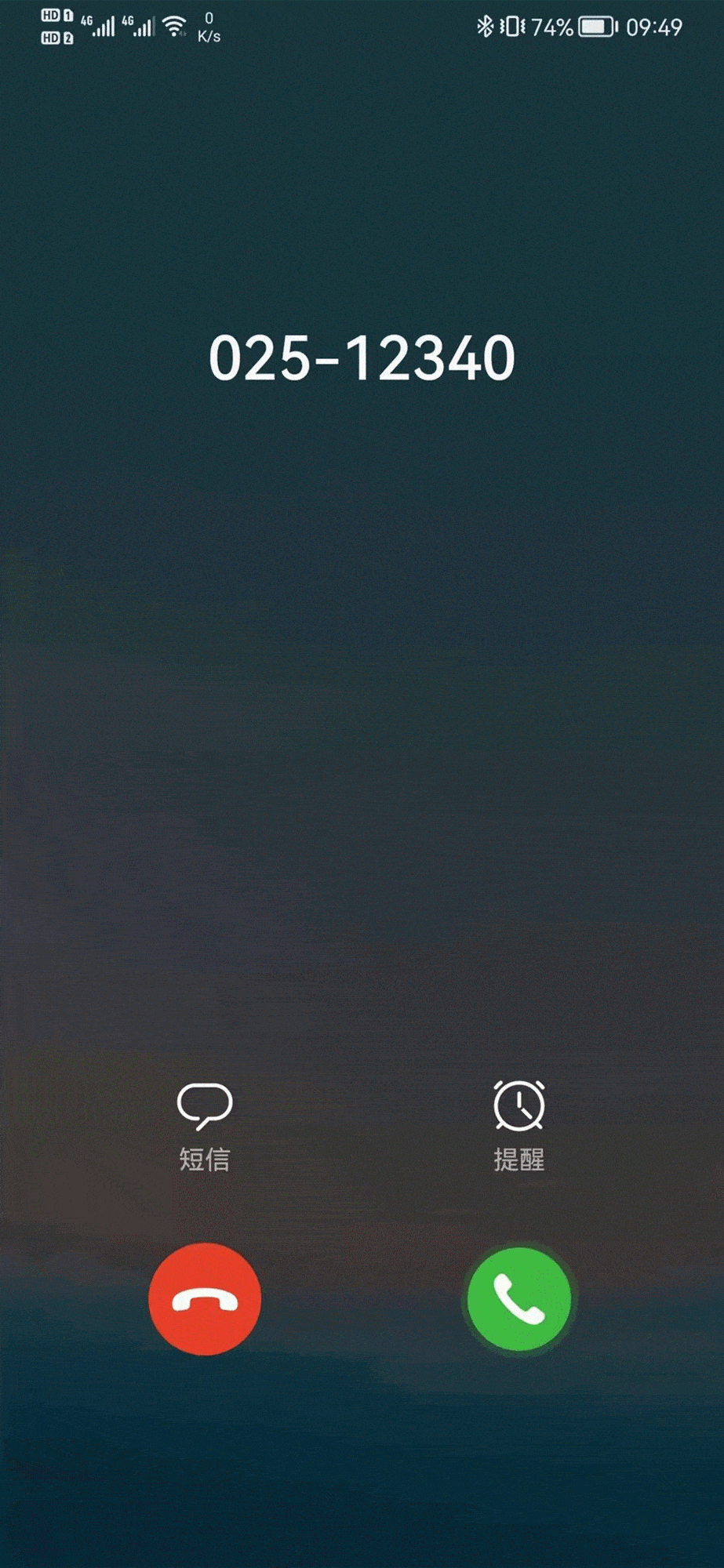Answer the call with the green button

[x=518, y=1299]
